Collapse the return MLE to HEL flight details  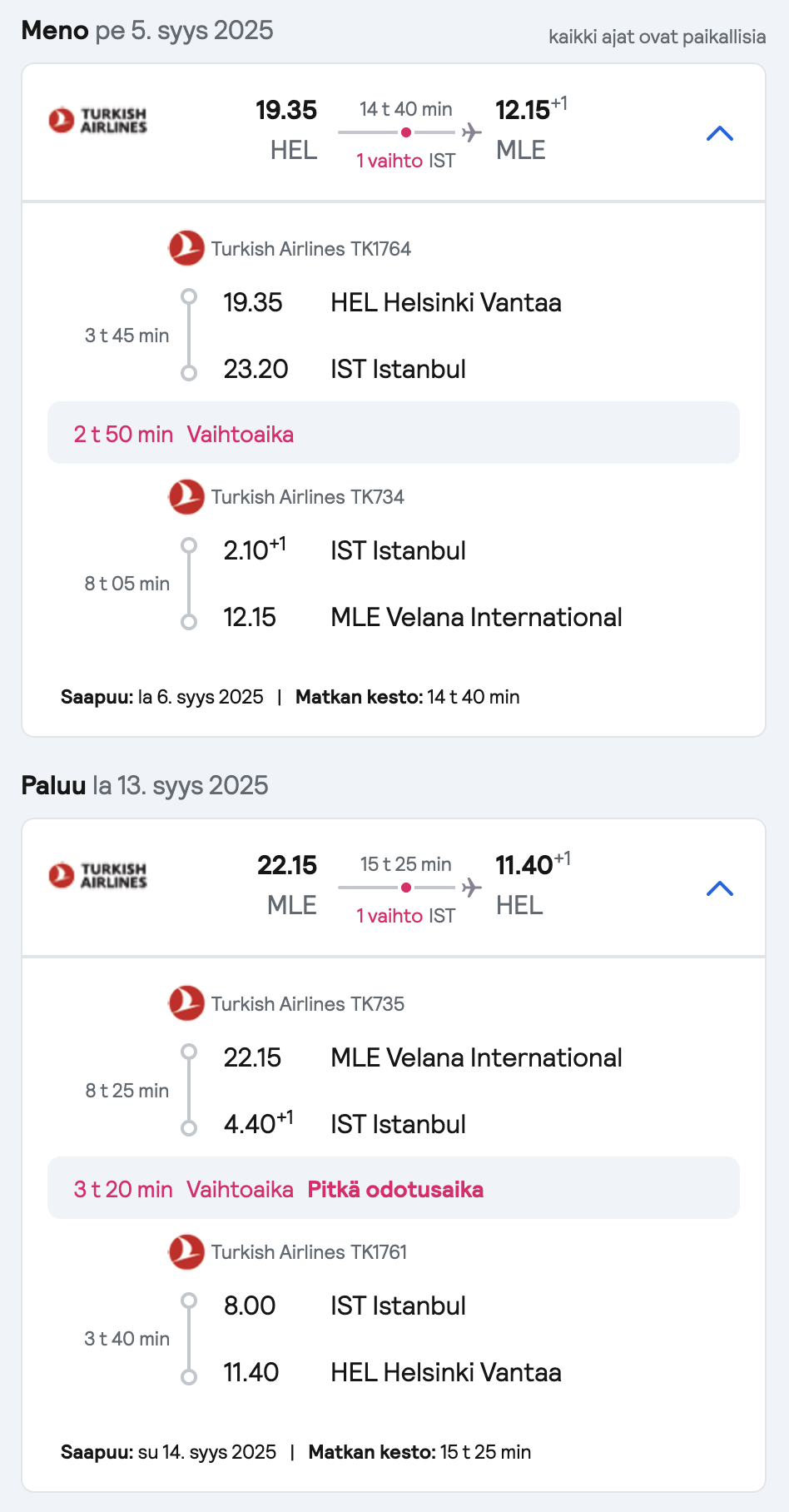tap(720, 888)
